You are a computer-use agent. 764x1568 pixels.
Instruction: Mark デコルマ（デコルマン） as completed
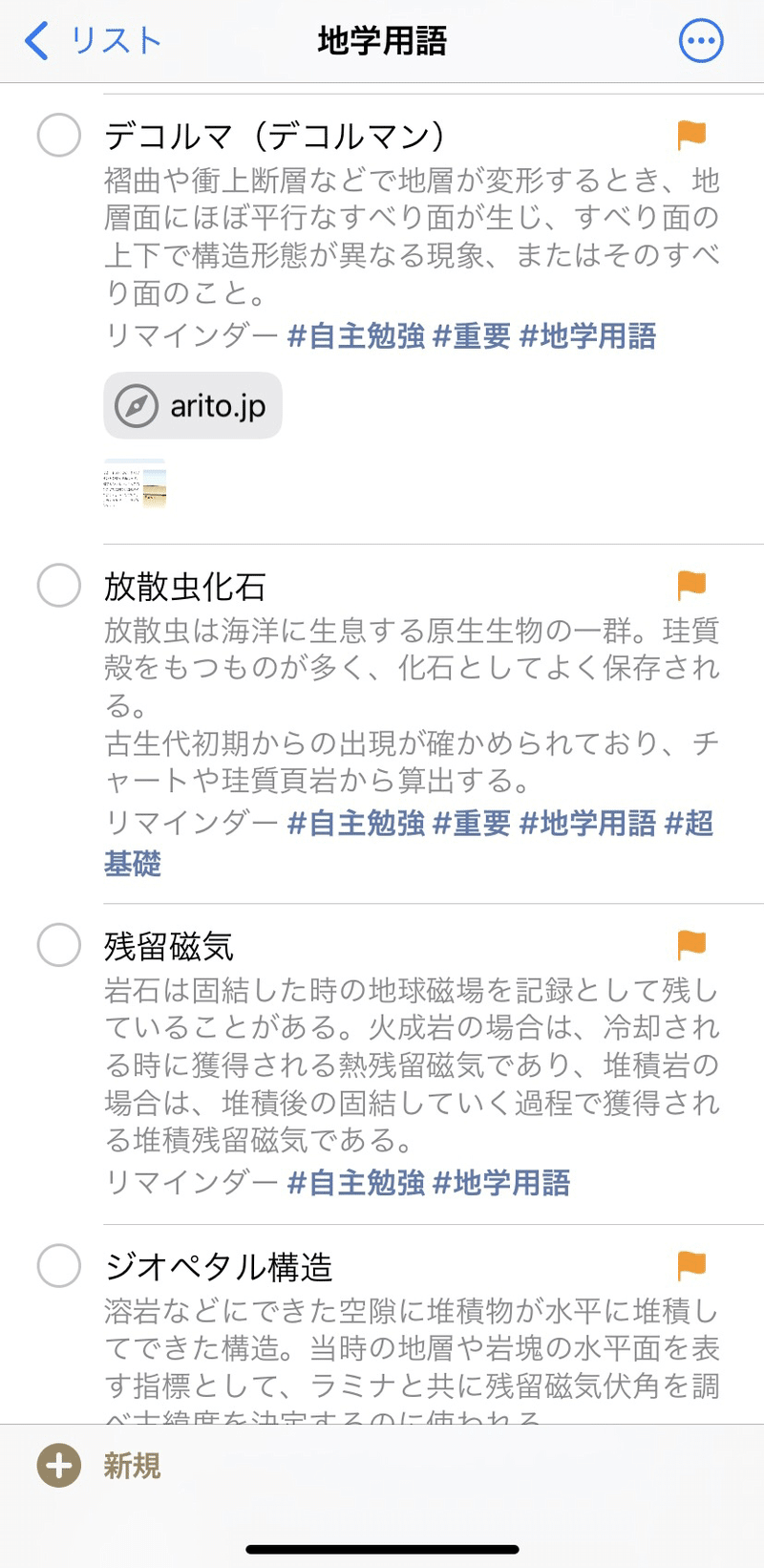(x=59, y=135)
